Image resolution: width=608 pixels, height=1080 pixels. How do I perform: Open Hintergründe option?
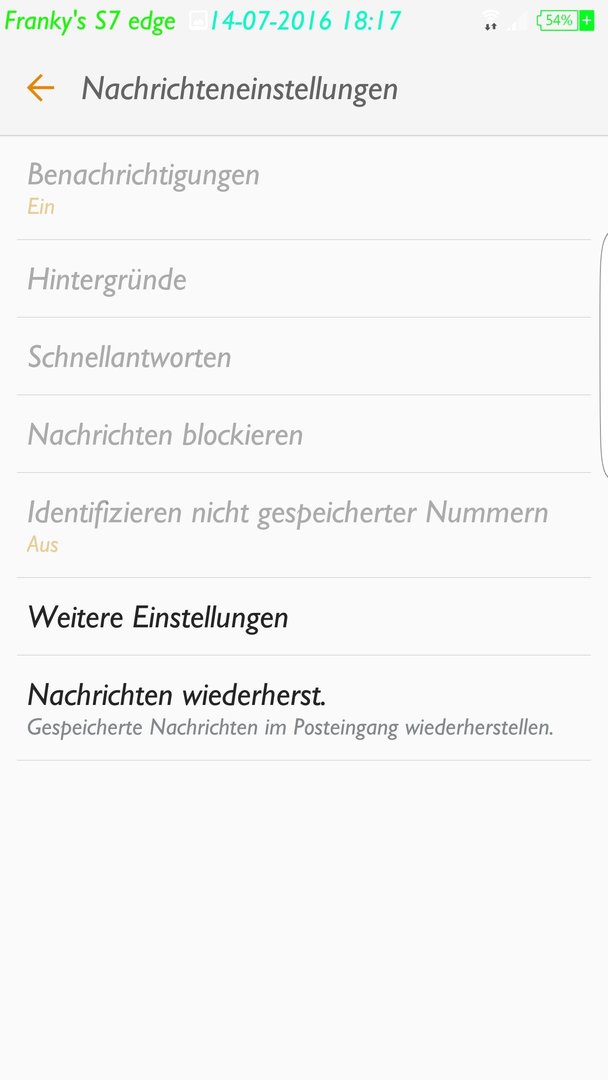[304, 279]
